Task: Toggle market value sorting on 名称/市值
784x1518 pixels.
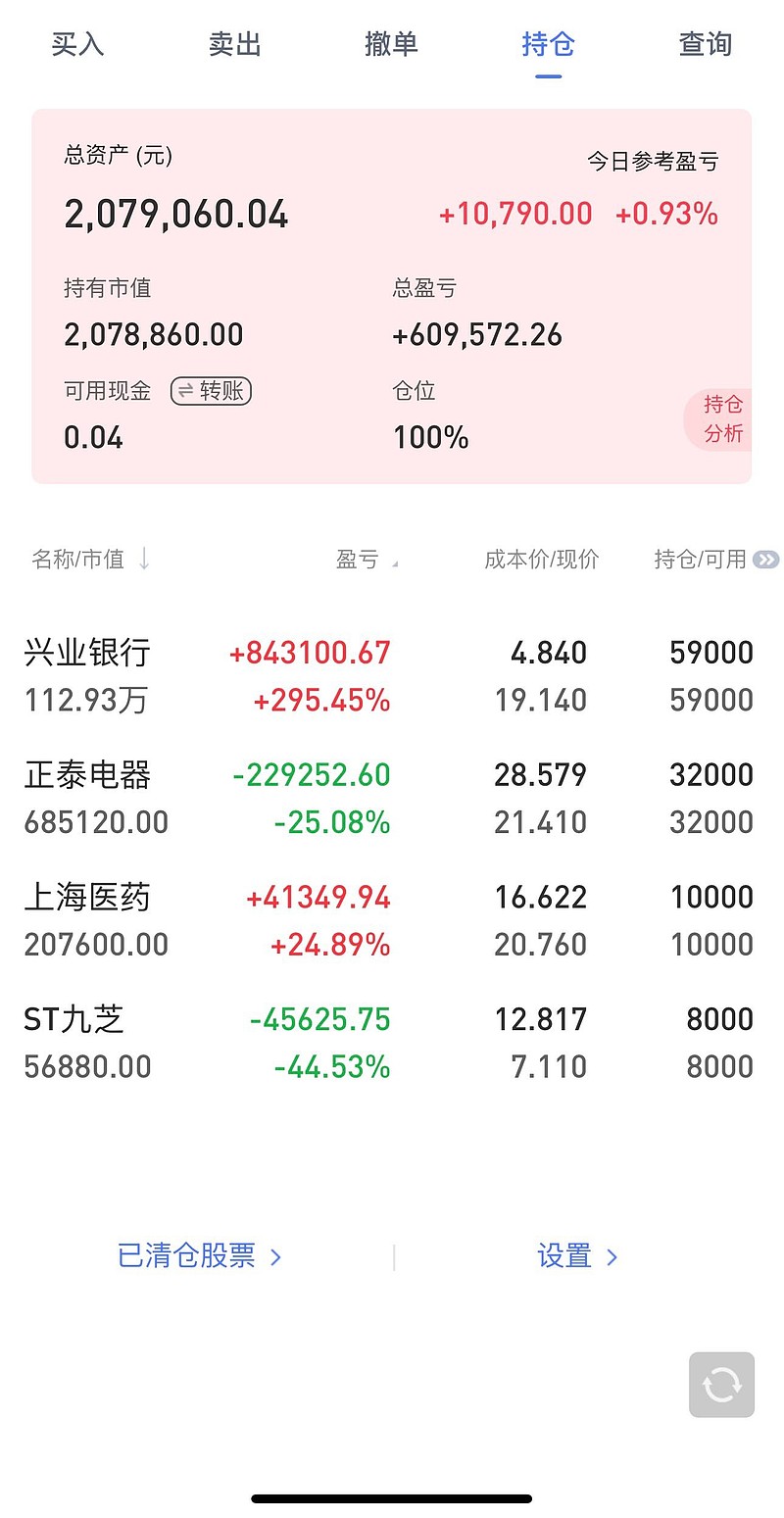Action: click(x=144, y=560)
